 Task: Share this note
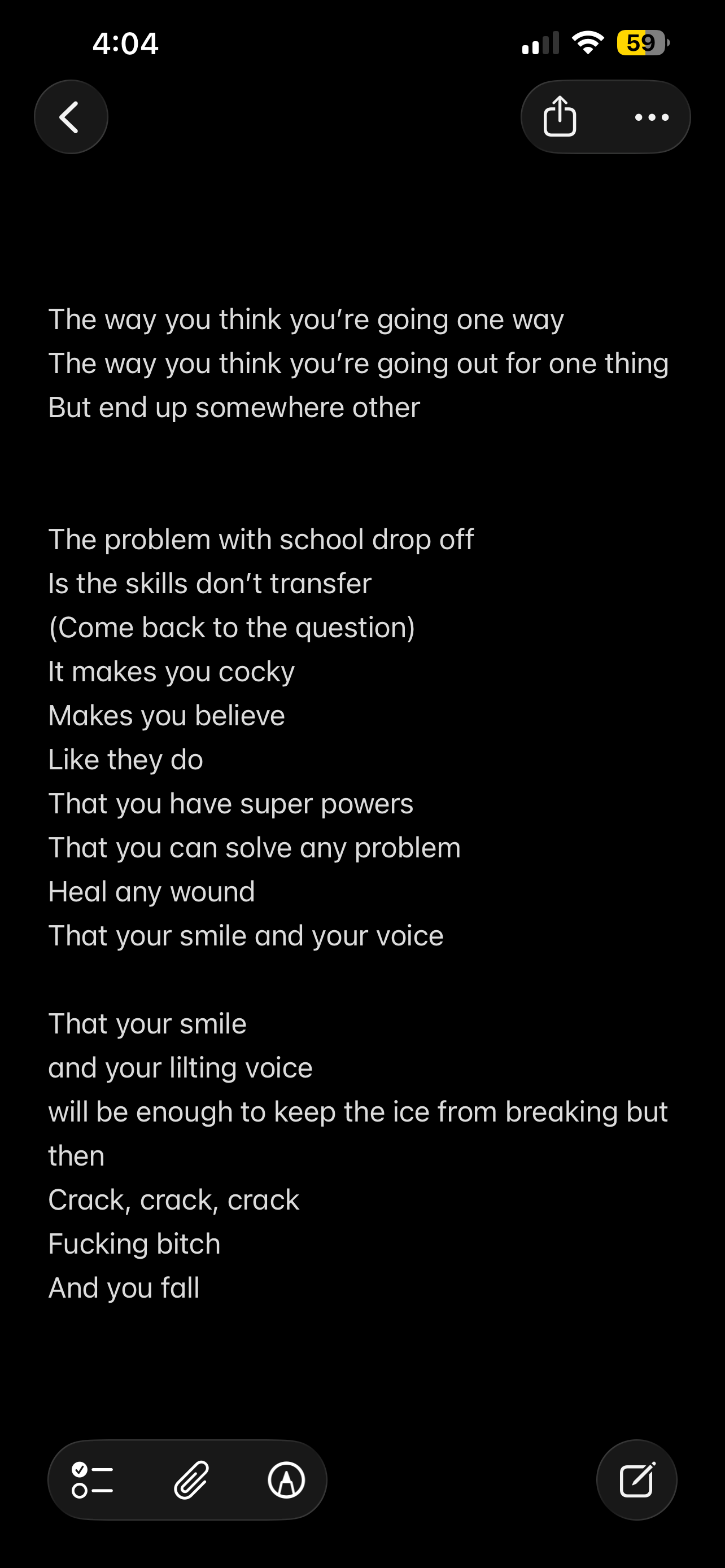point(560,117)
